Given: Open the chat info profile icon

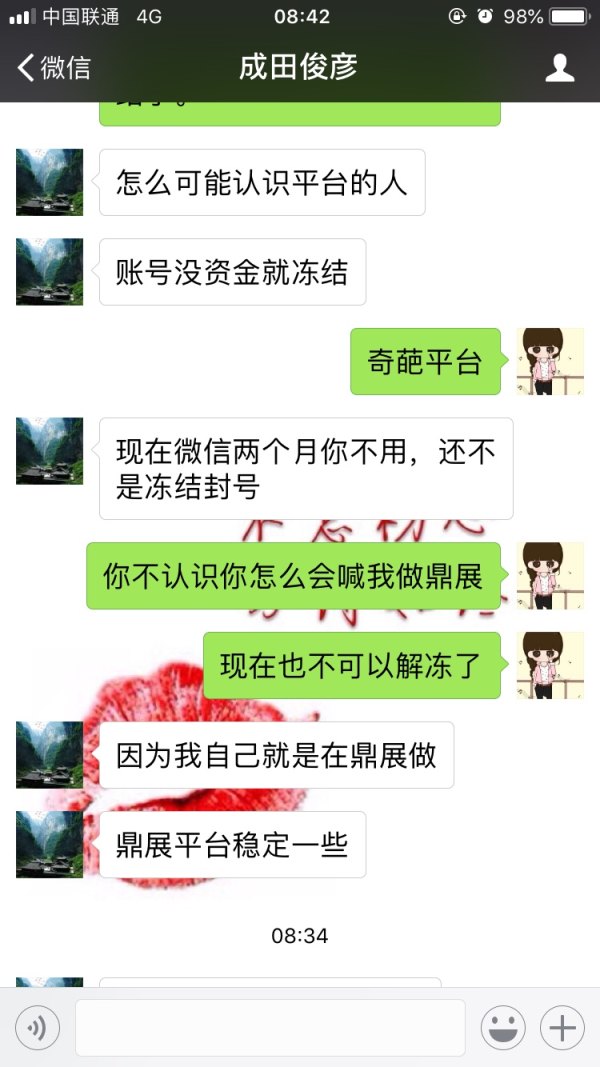Looking at the screenshot, I should [559, 68].
